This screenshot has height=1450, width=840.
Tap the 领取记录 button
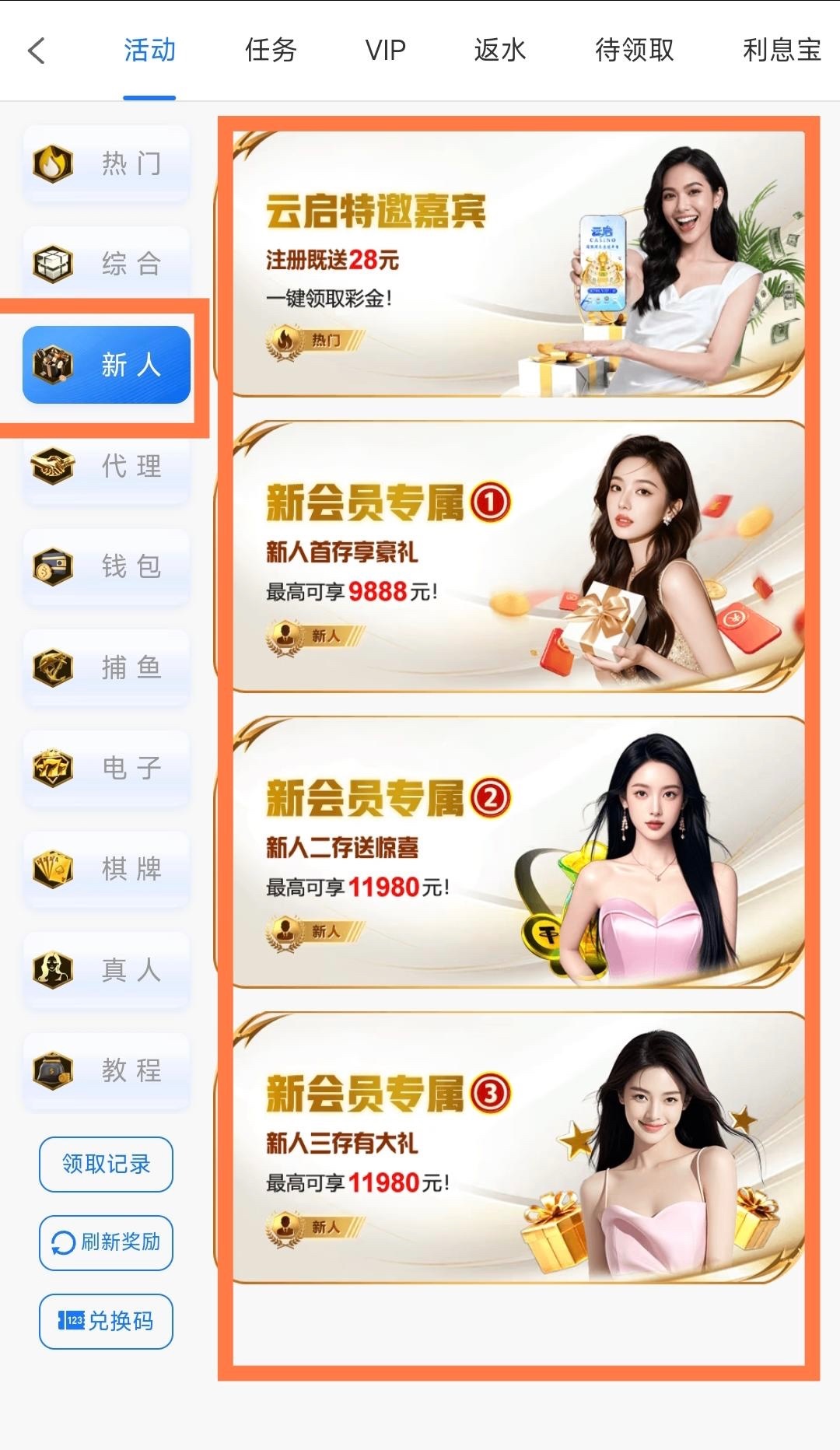point(106,1164)
